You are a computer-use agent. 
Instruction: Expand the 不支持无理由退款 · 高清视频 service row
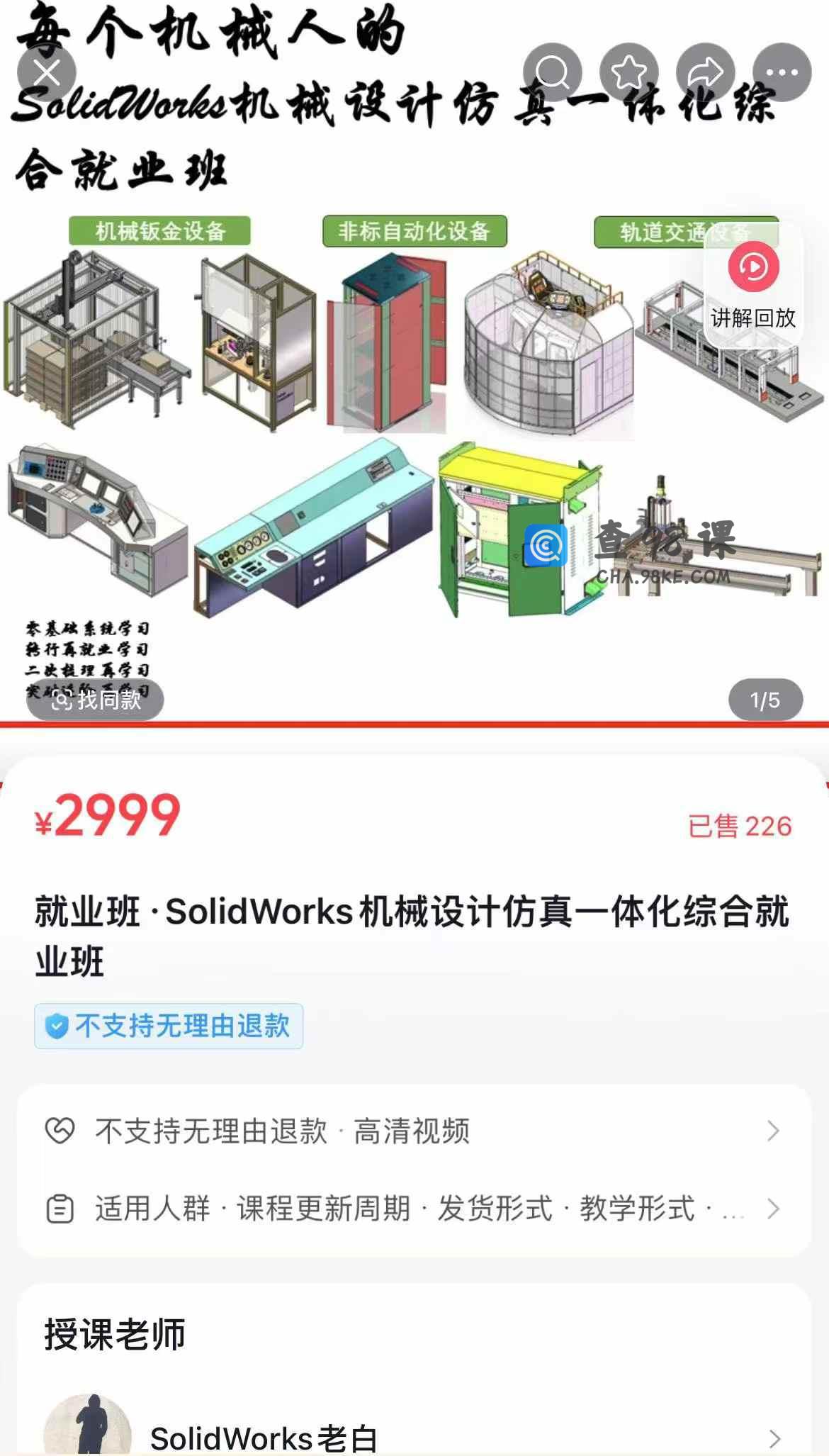(414, 1131)
